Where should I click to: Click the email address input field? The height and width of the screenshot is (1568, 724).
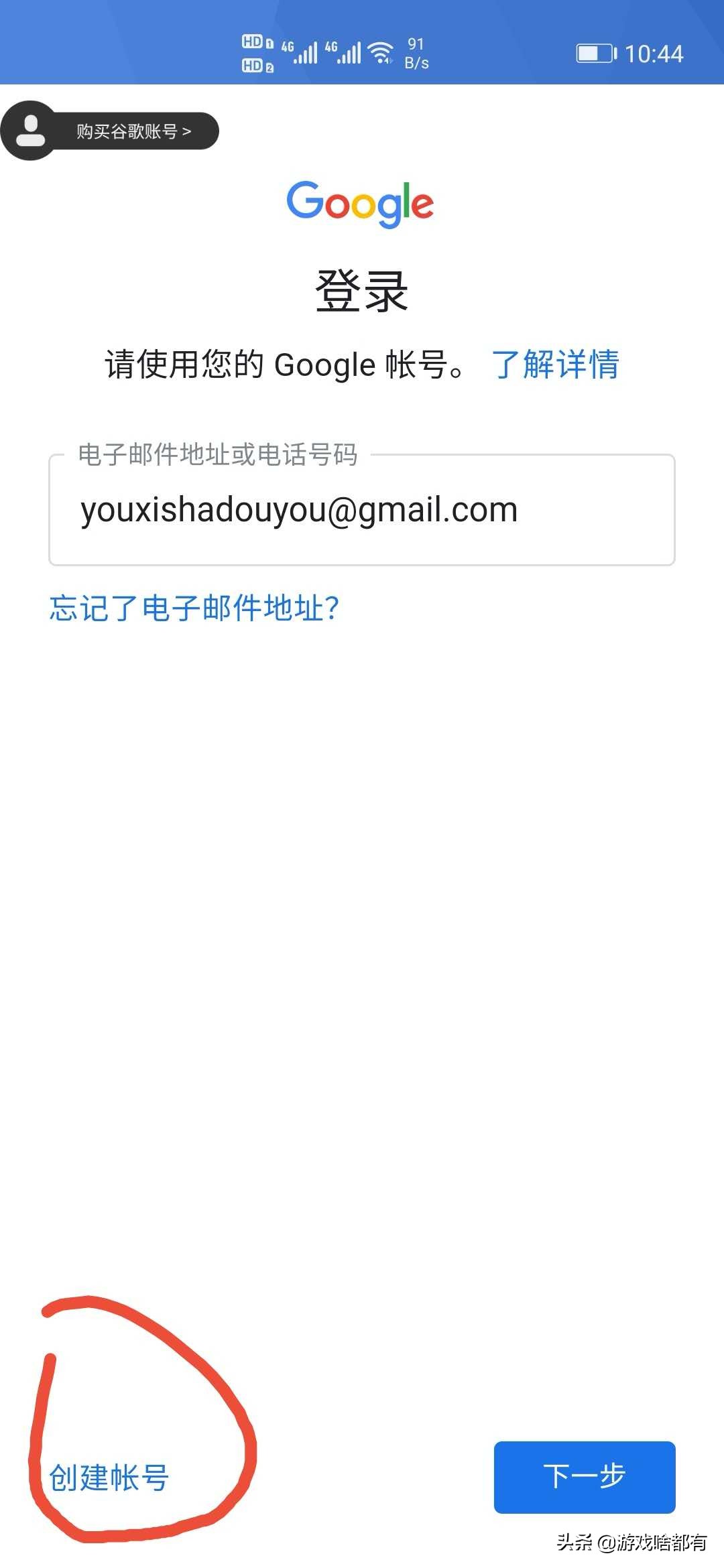(x=362, y=511)
